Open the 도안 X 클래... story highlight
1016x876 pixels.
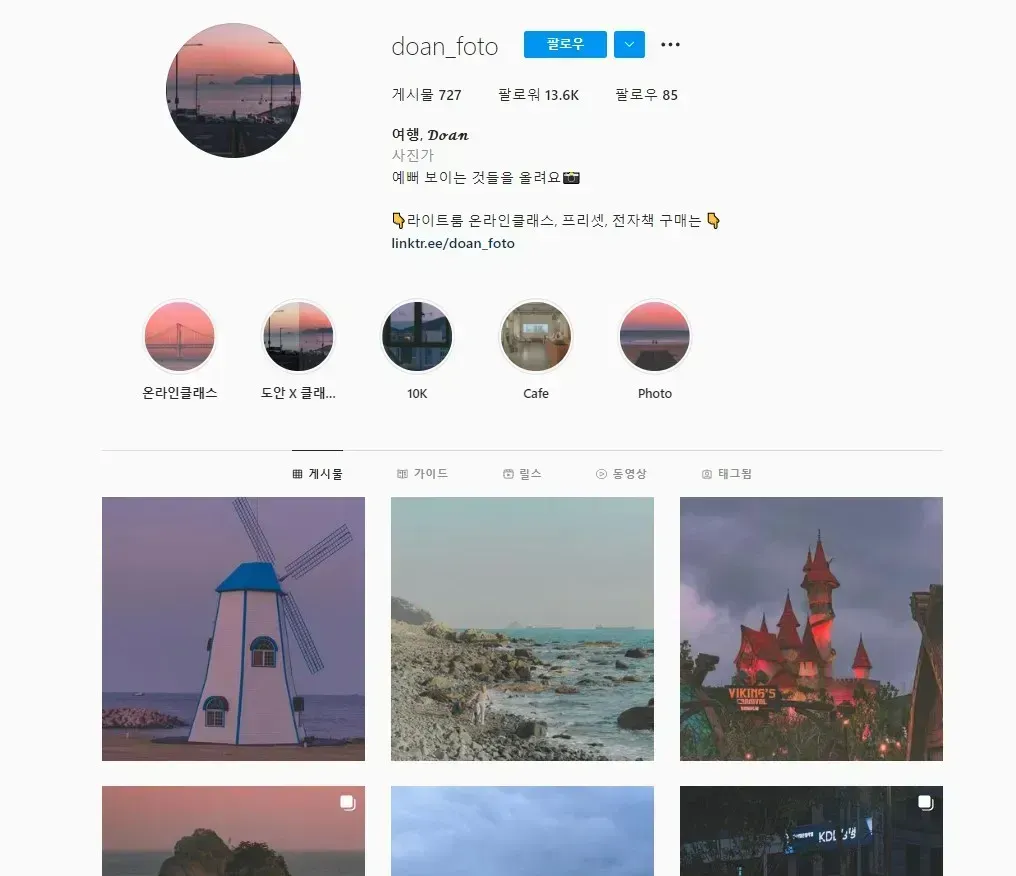pos(298,336)
